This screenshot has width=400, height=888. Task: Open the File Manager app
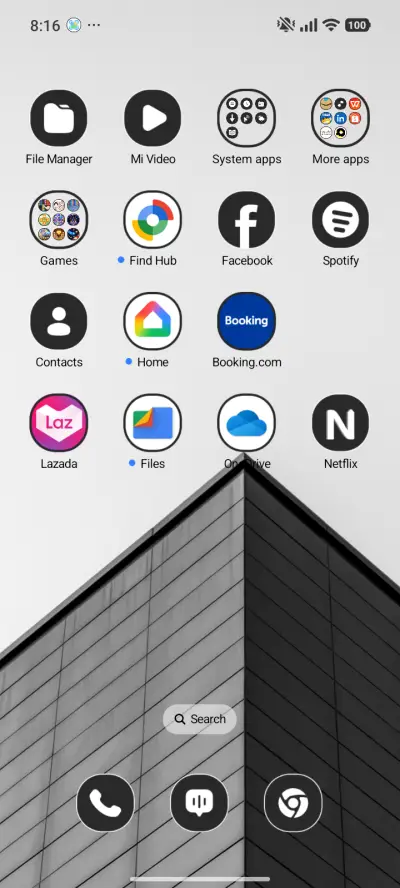click(59, 118)
